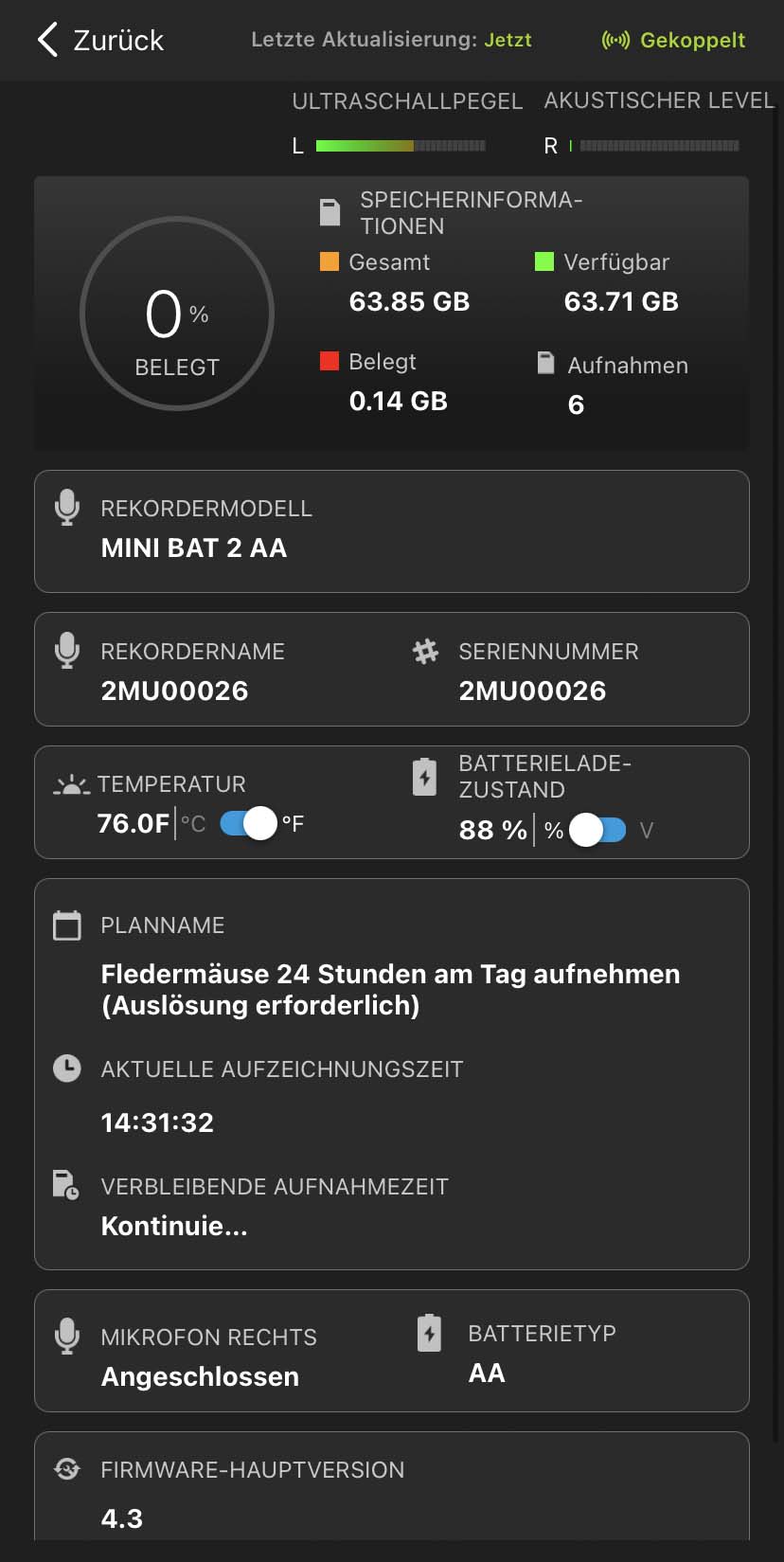Click the microphone icon next to Mikrofon Rechts
The image size is (784, 1562).
(x=66, y=1336)
